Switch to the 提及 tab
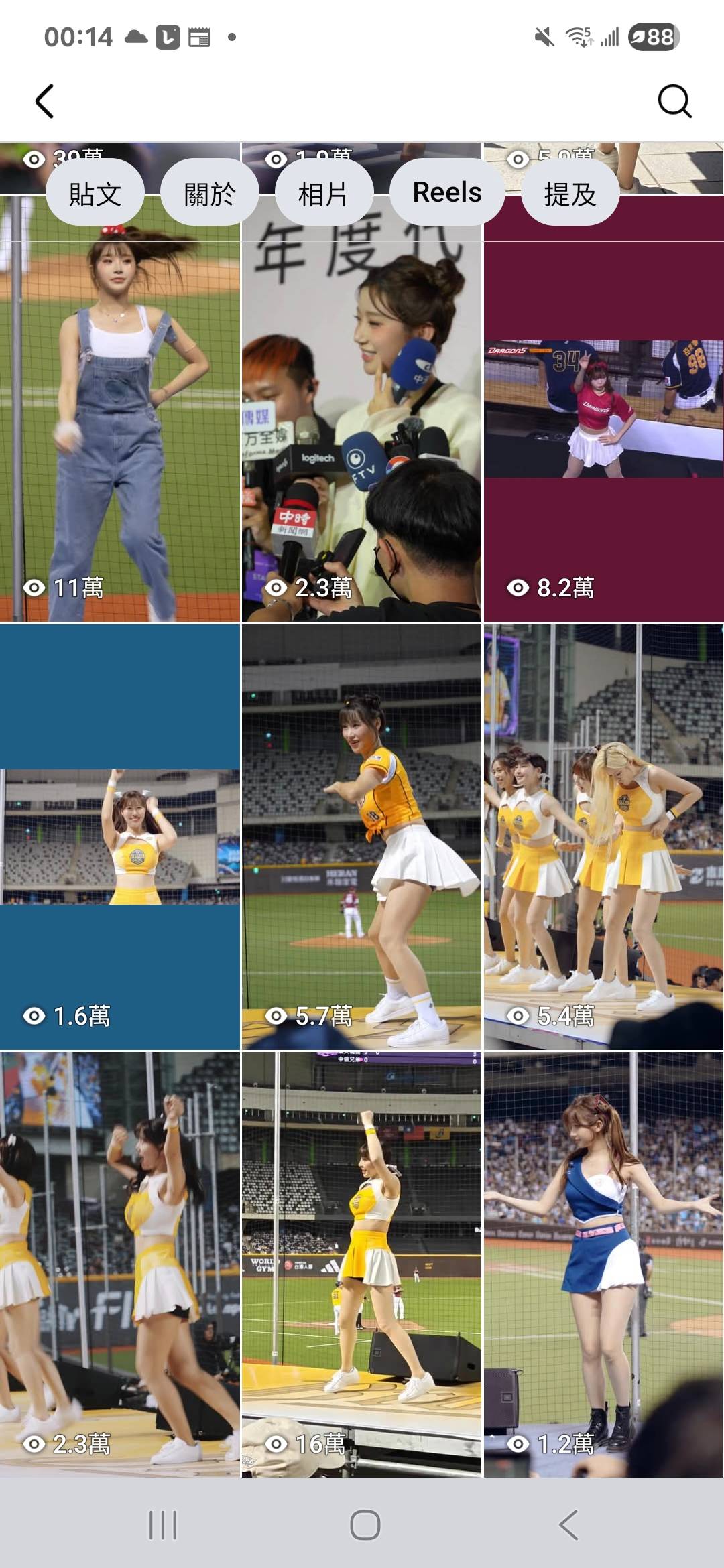The height and width of the screenshot is (1568, 724). point(570,194)
